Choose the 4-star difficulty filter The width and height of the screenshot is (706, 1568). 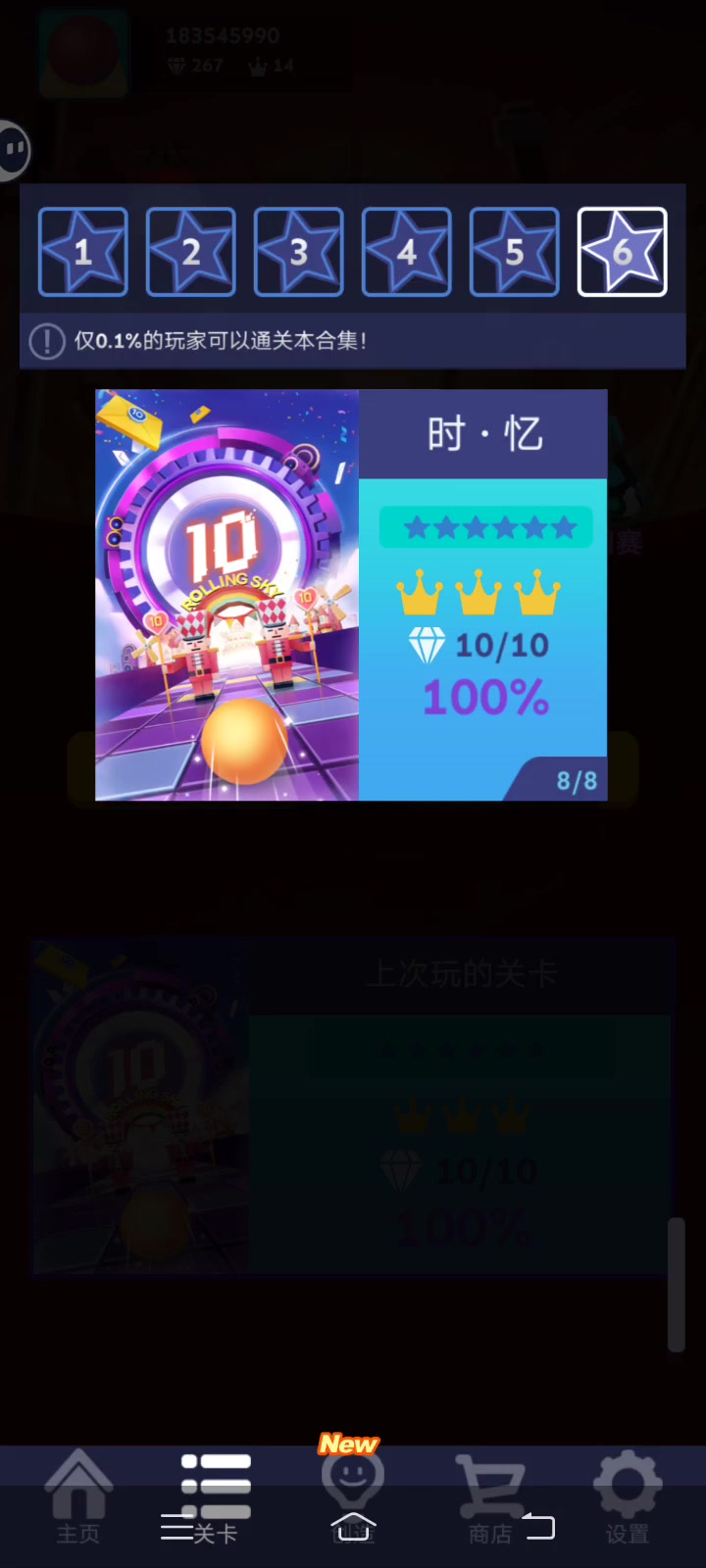pos(407,252)
